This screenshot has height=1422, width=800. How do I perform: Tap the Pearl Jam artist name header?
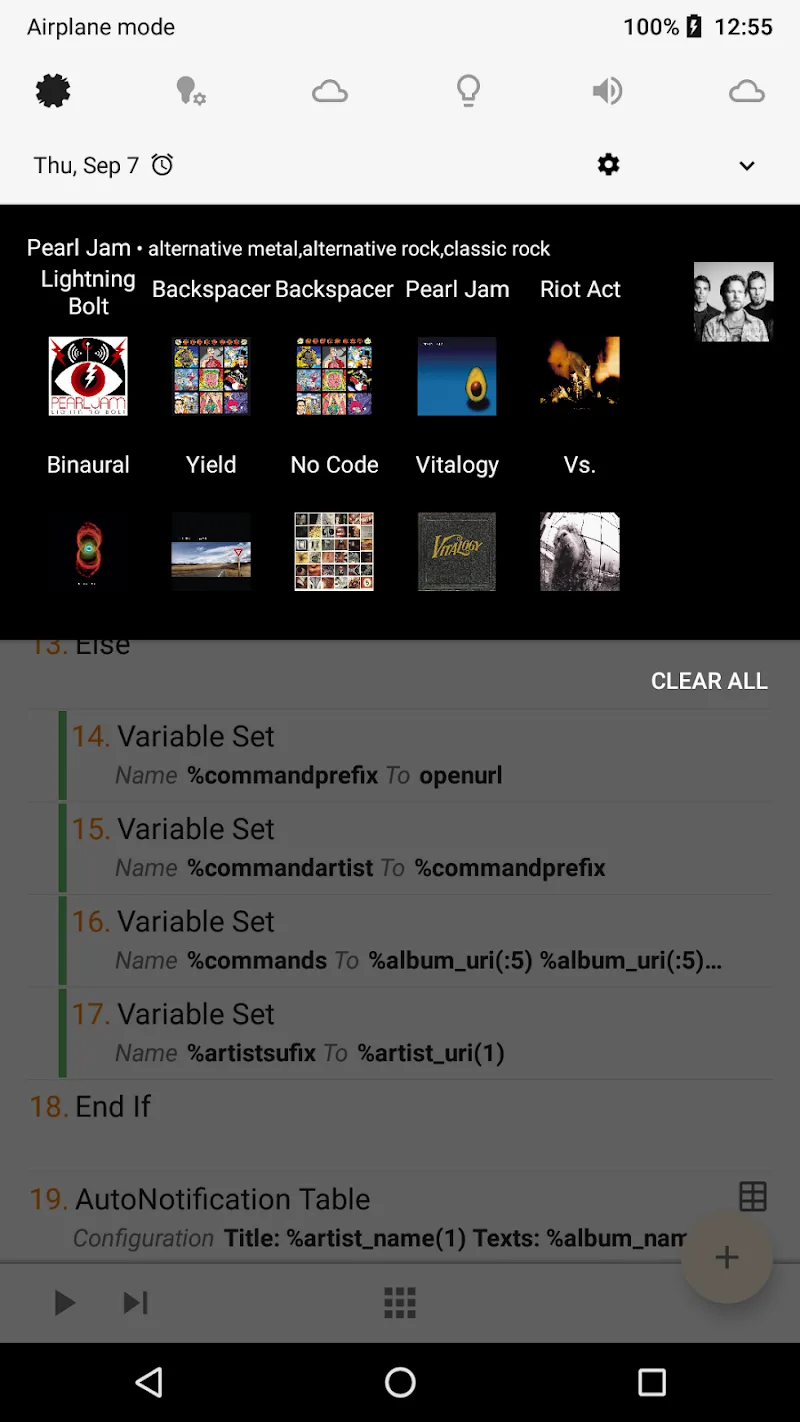pyautogui.click(x=78, y=247)
